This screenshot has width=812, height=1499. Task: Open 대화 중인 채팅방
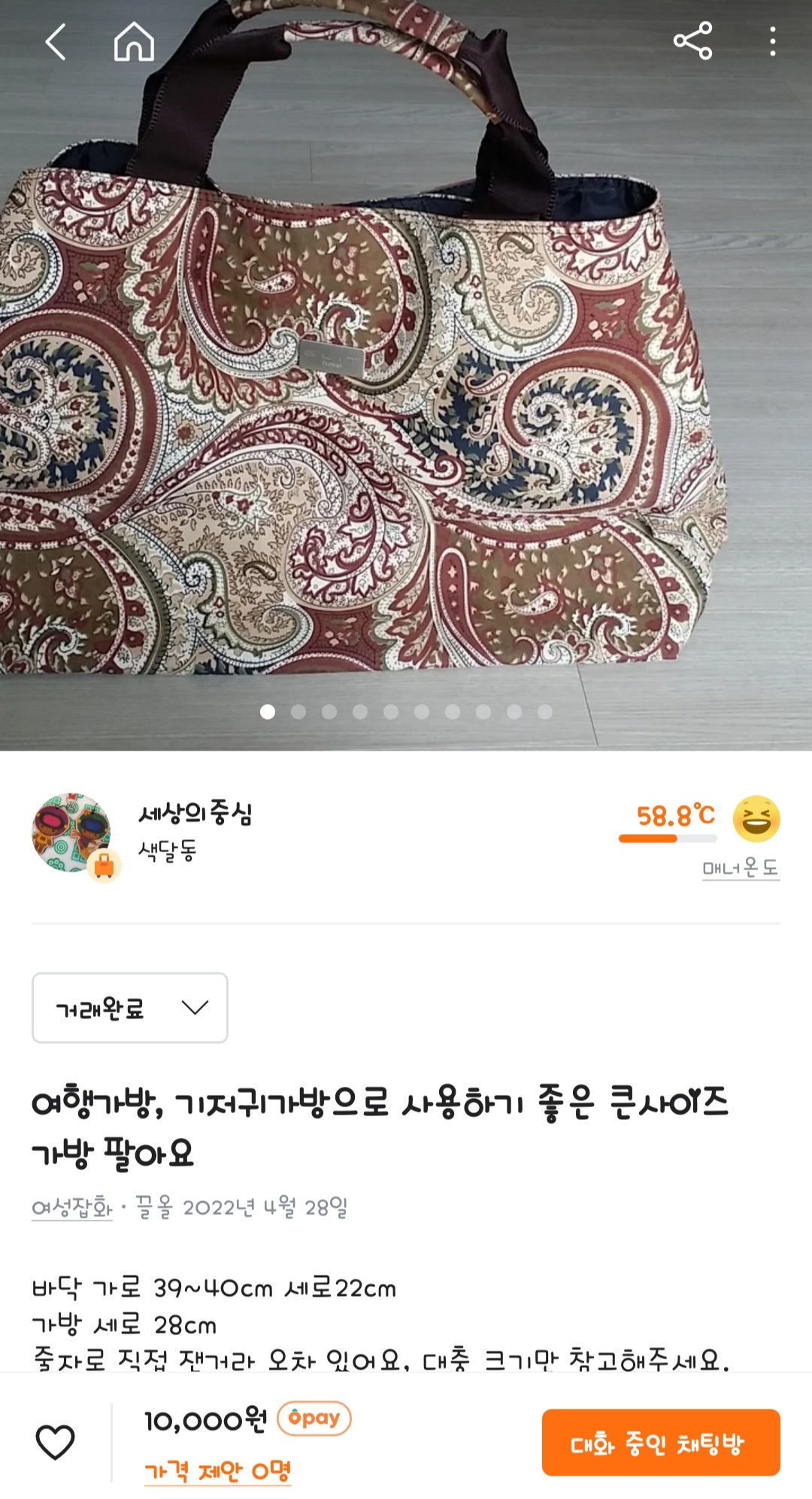pos(661,1443)
